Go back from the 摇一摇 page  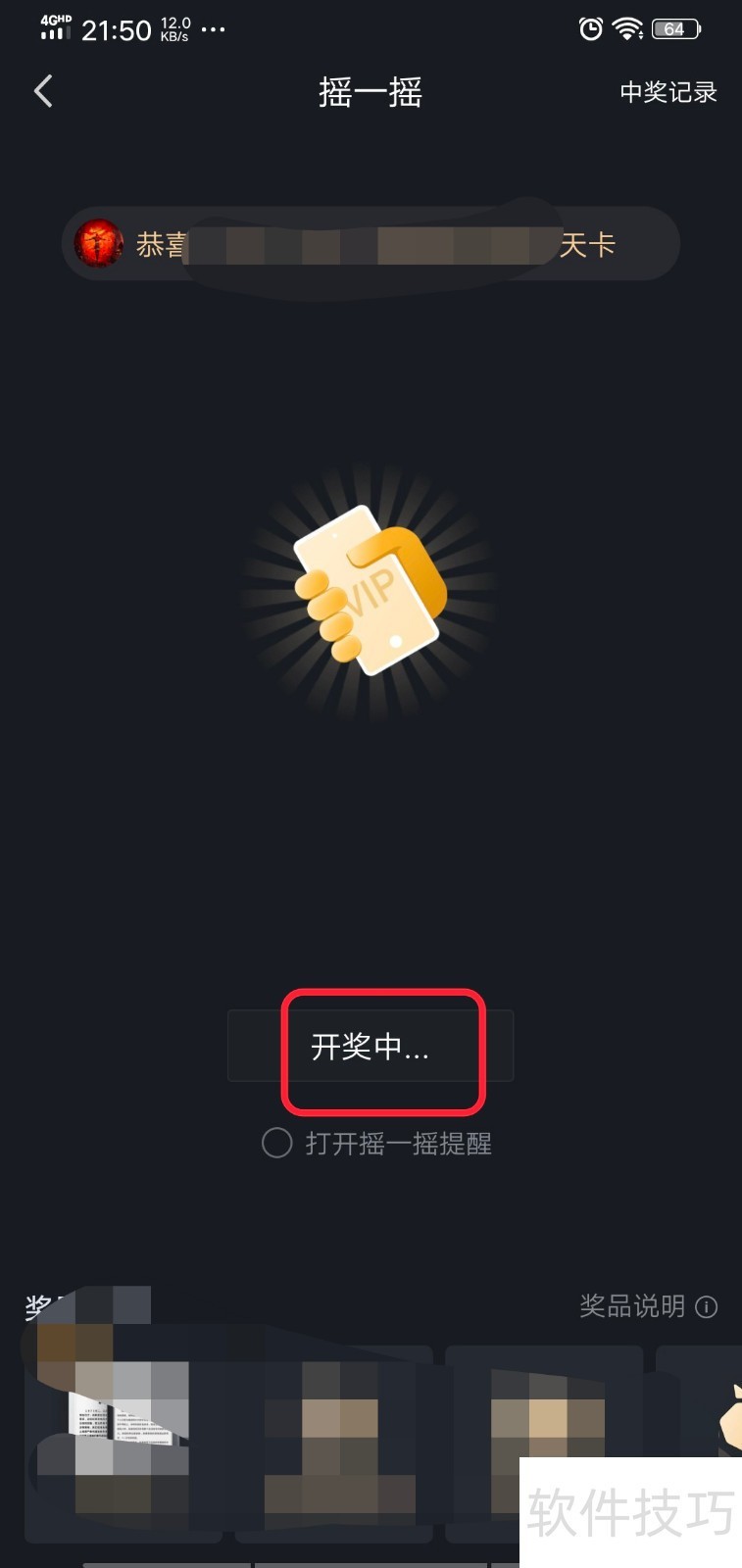(43, 92)
